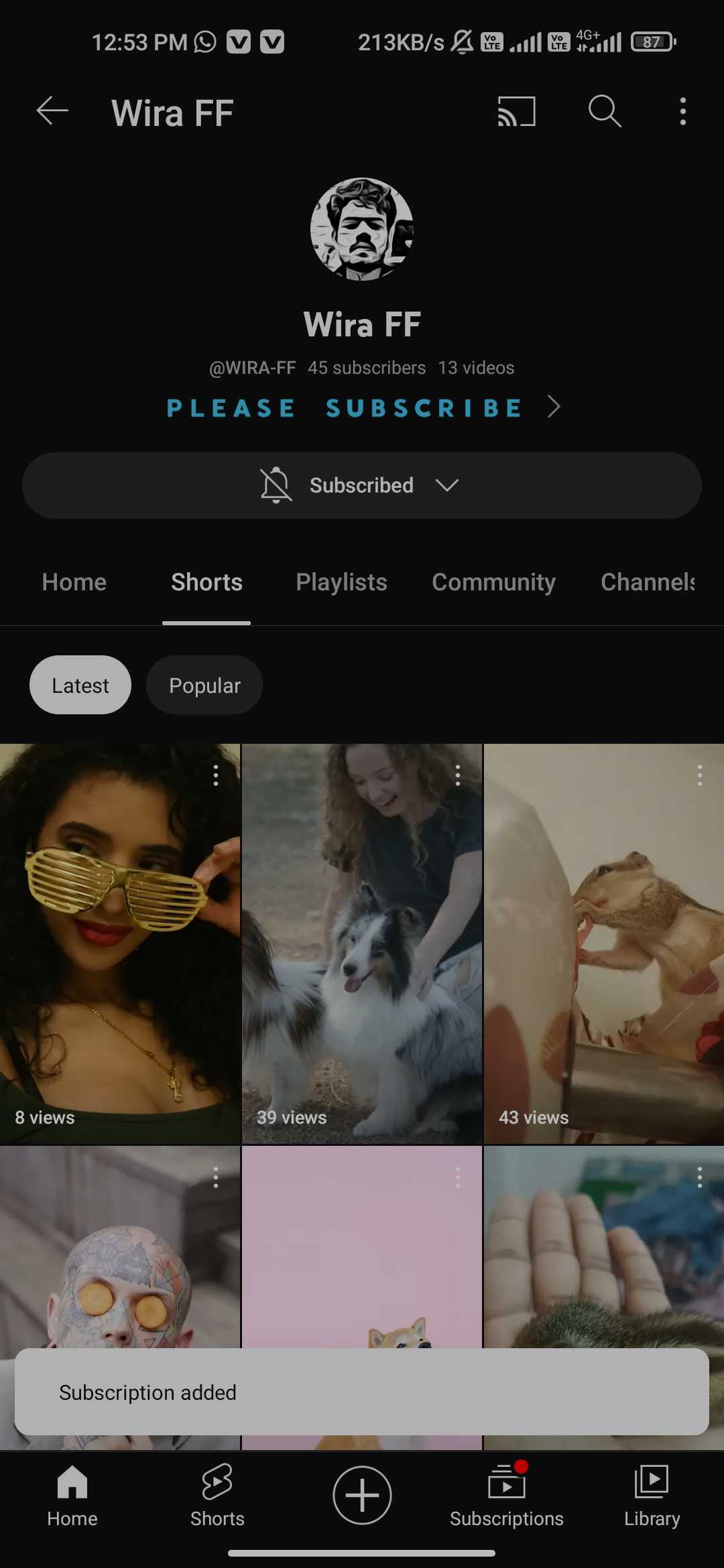Search within Wira FF channel

tap(605, 111)
